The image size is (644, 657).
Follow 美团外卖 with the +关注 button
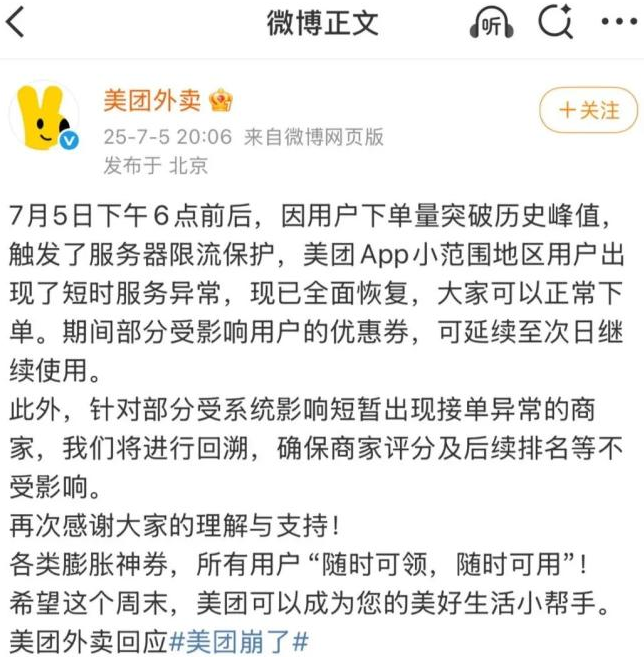[x=588, y=110]
